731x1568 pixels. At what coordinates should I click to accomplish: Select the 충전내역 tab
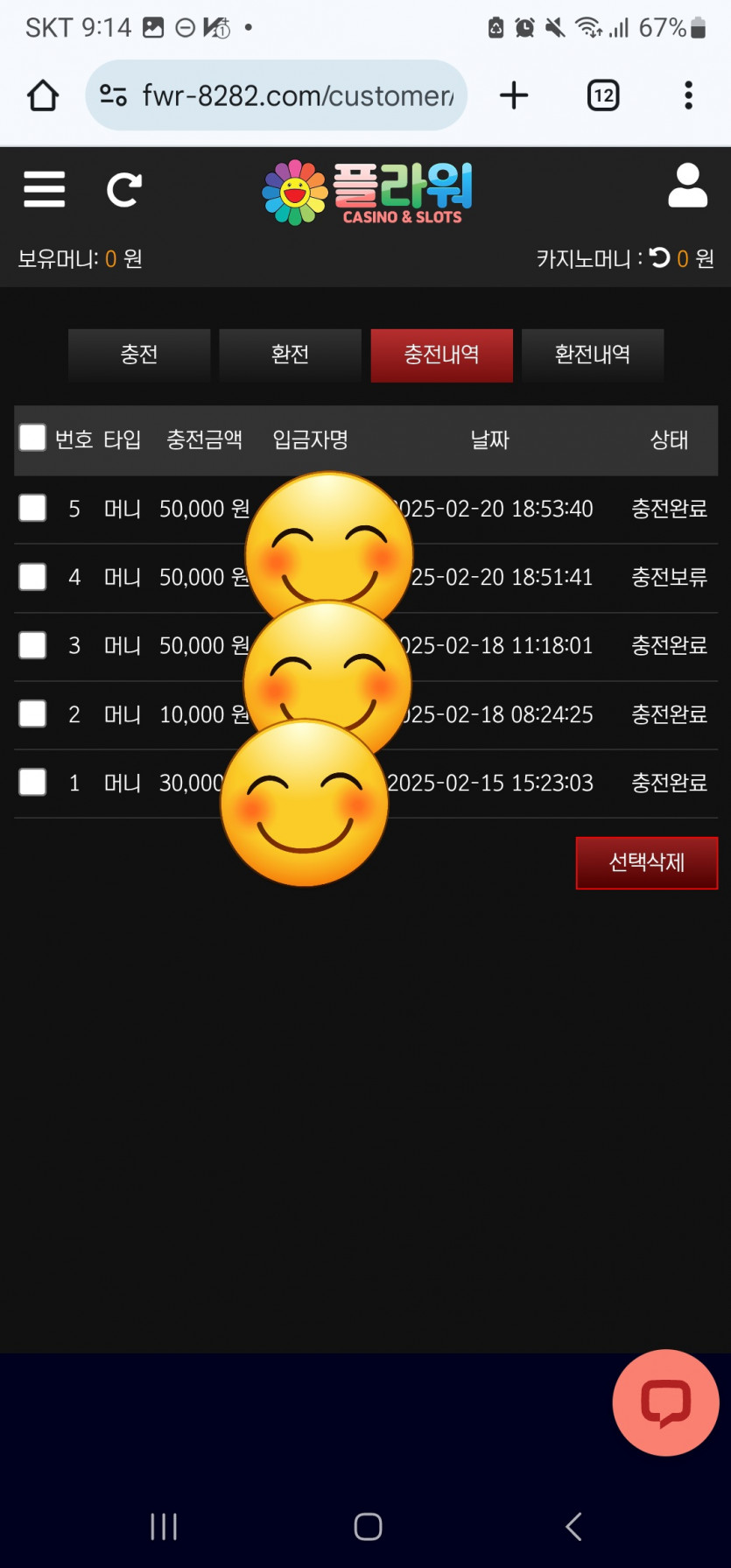click(441, 355)
